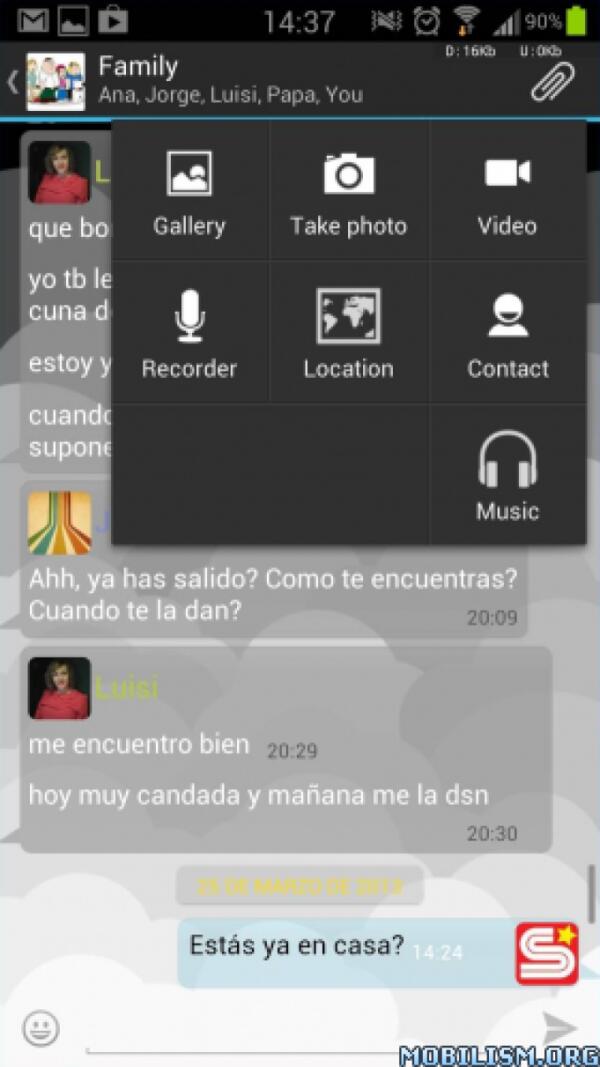Tap the paperclip attach icon
Screen dimensions: 600x1067
(552, 82)
